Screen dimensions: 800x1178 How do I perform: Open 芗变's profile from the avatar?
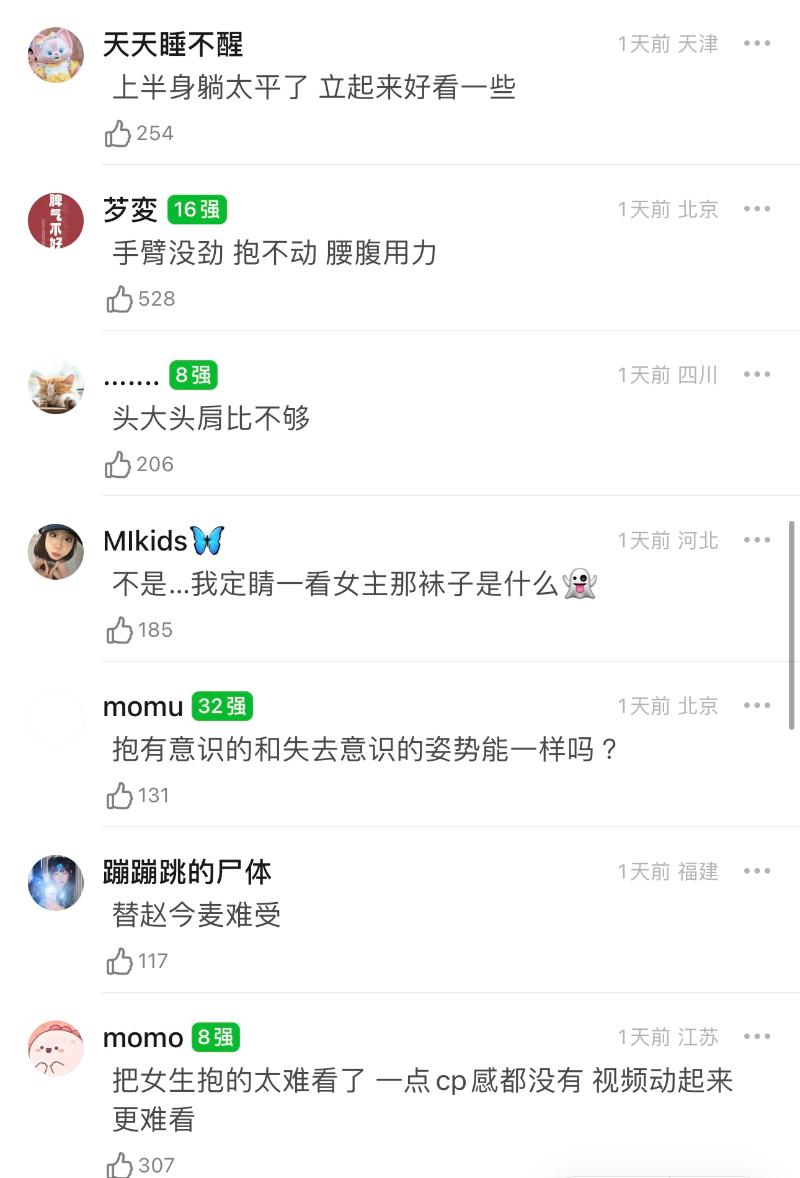[56, 220]
